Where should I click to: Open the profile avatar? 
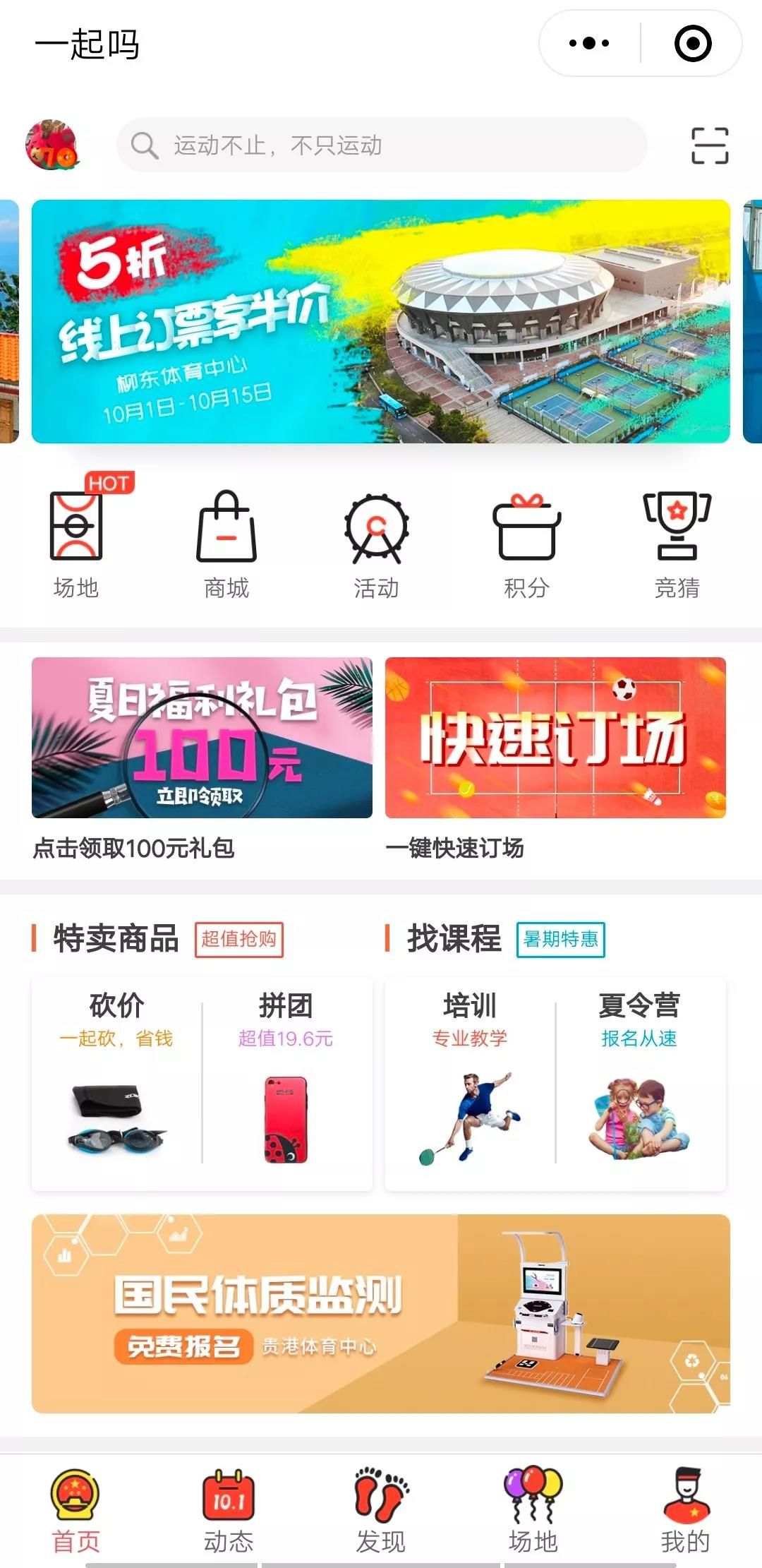(x=52, y=145)
